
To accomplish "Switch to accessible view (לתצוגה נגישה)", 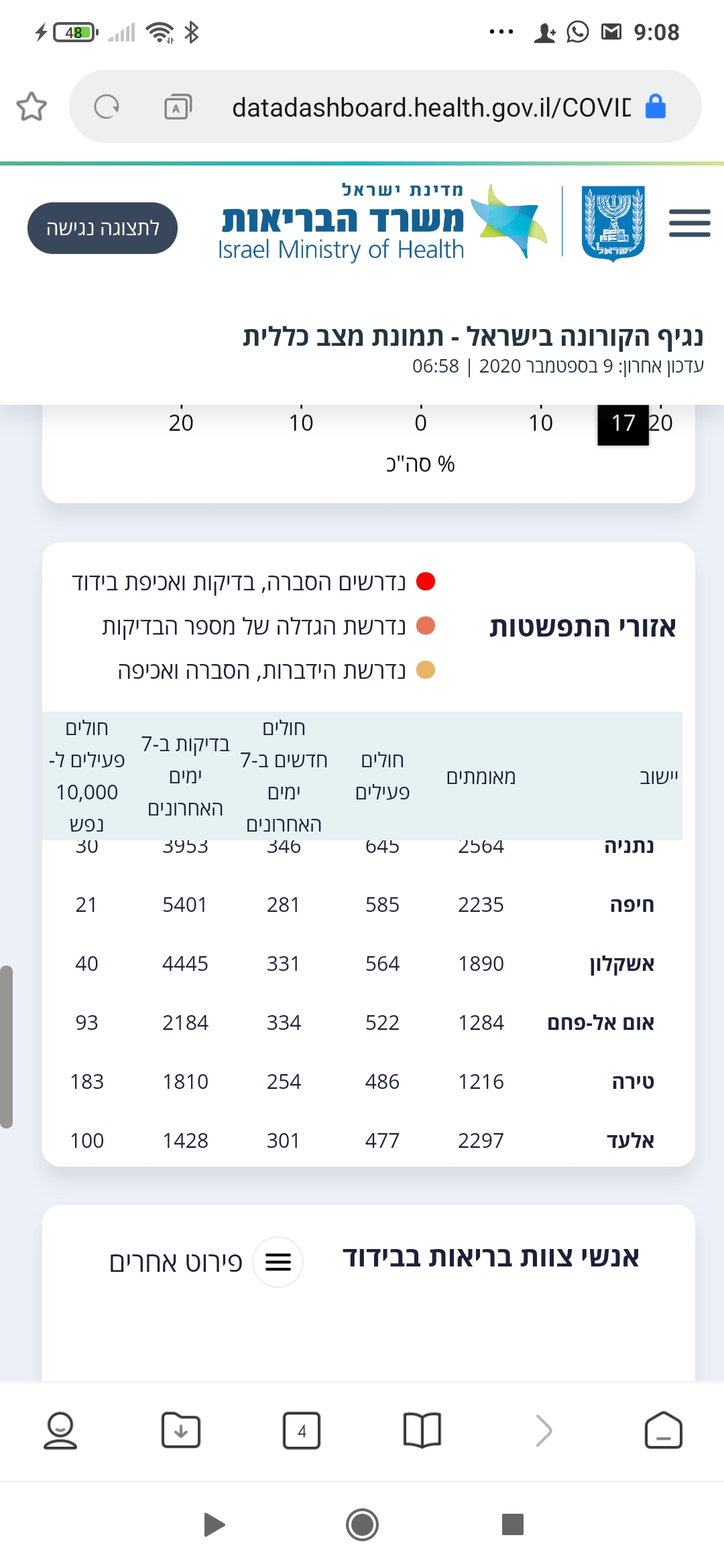I will pyautogui.click(x=103, y=228).
